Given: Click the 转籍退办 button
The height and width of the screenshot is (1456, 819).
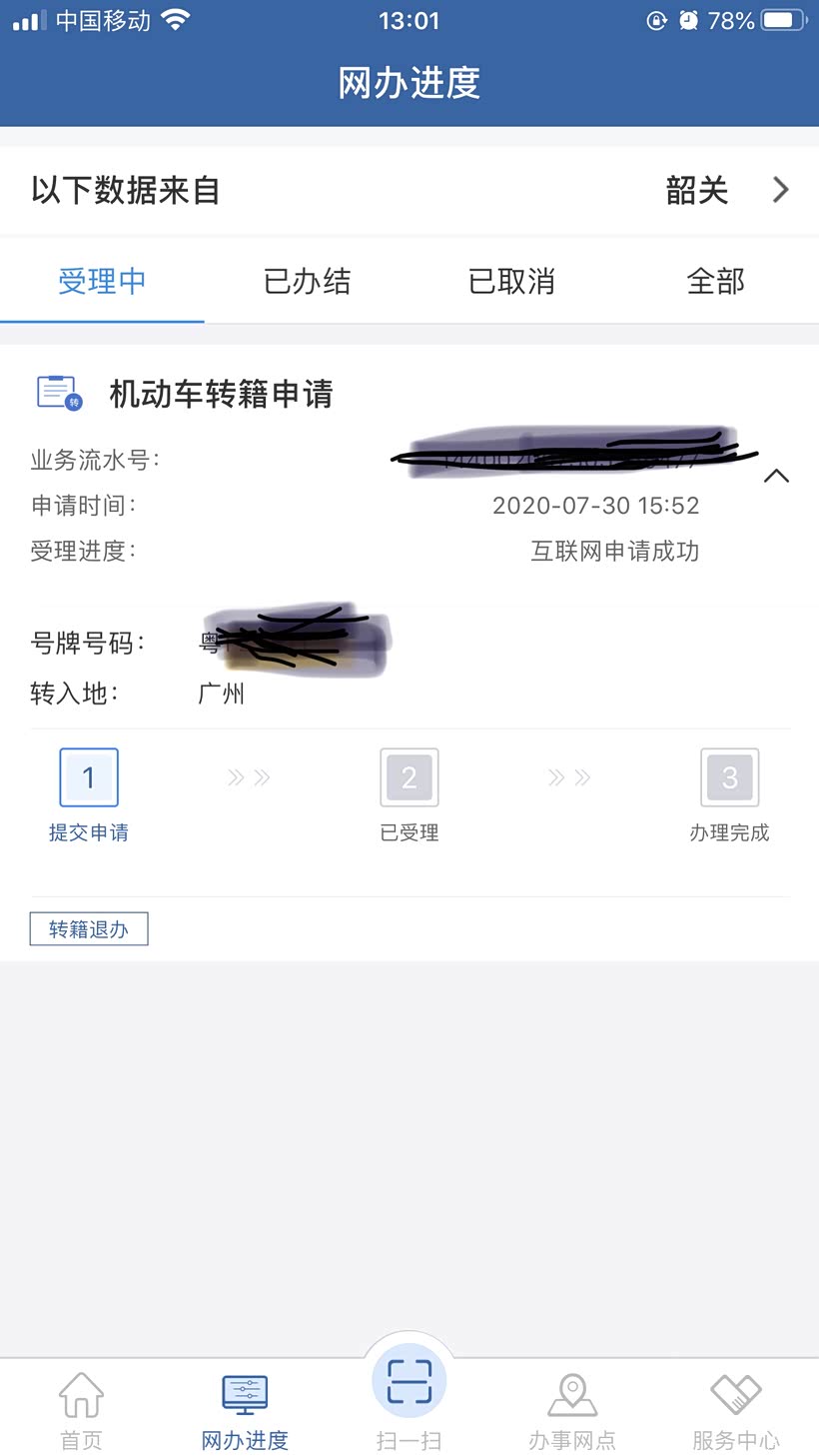Looking at the screenshot, I should [x=89, y=928].
